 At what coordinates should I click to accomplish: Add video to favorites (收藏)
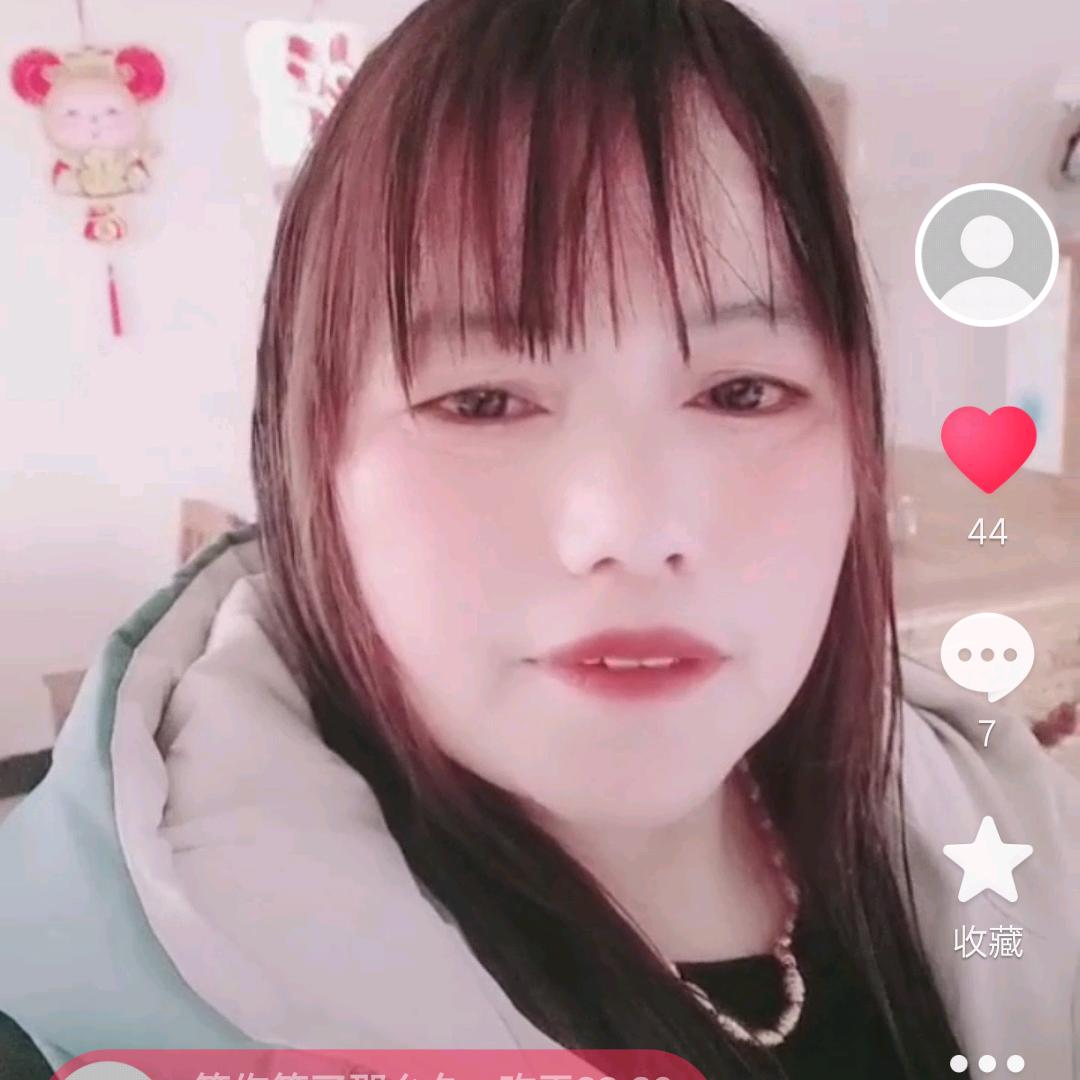point(987,862)
